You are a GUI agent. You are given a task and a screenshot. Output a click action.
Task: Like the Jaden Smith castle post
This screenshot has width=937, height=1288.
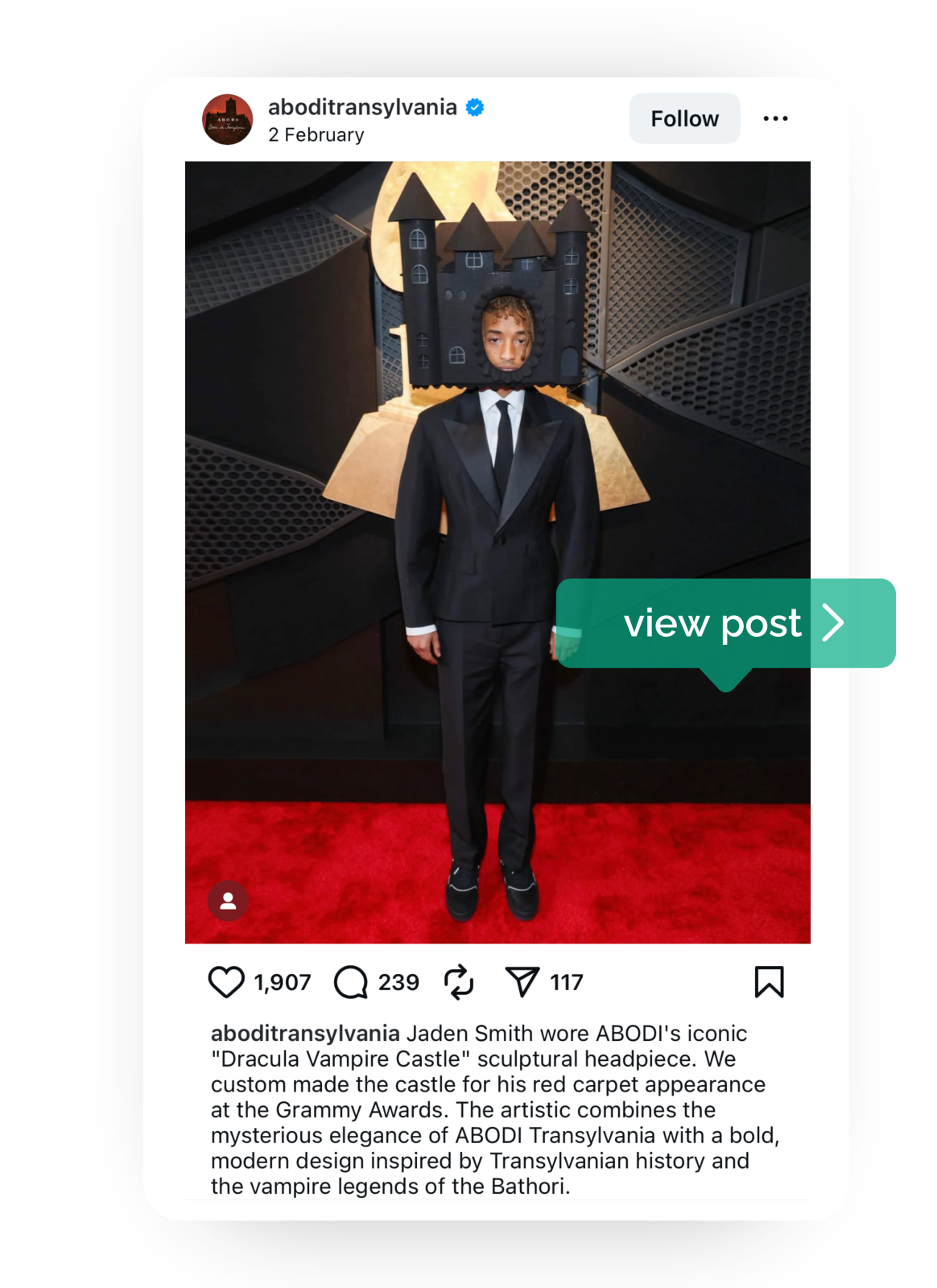point(226,982)
